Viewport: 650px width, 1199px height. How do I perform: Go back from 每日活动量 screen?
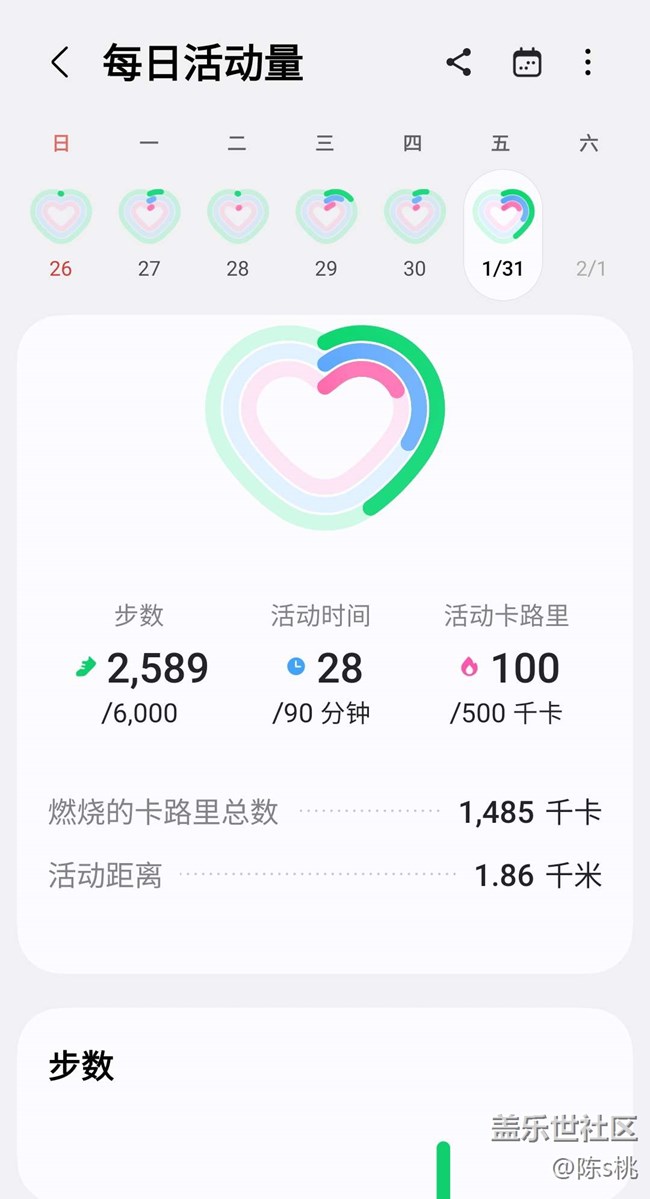[60, 62]
